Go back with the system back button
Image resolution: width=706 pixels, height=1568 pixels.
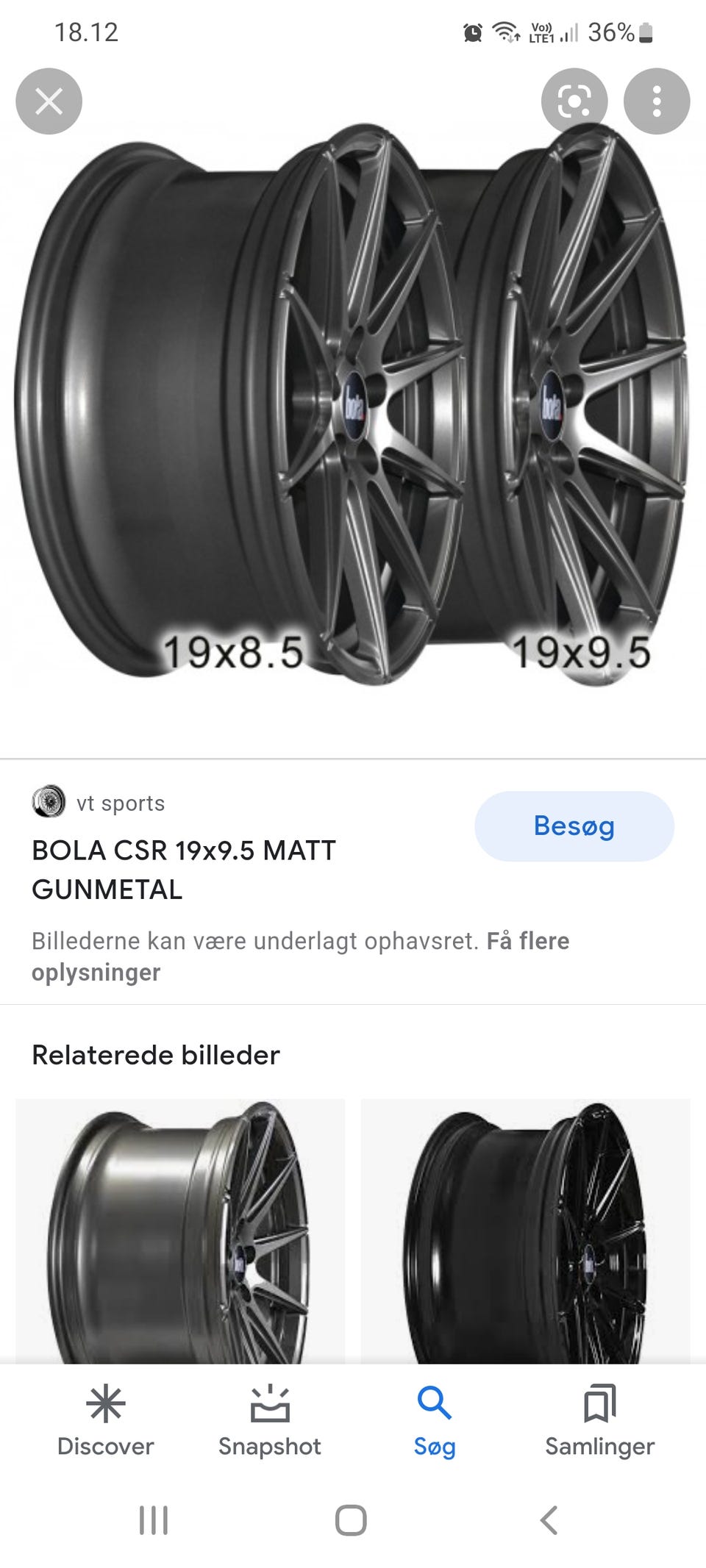549,1520
